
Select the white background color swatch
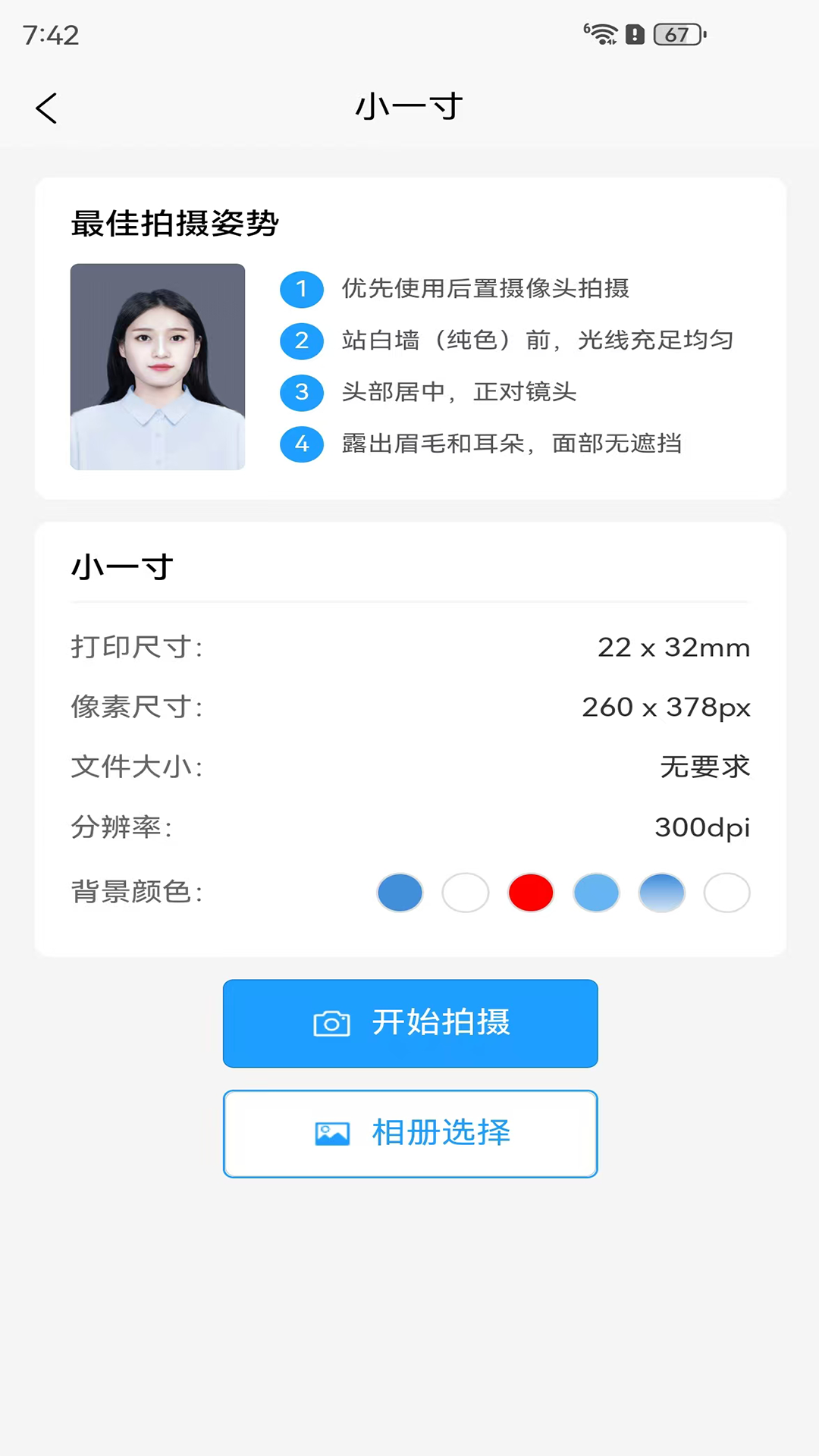click(465, 893)
